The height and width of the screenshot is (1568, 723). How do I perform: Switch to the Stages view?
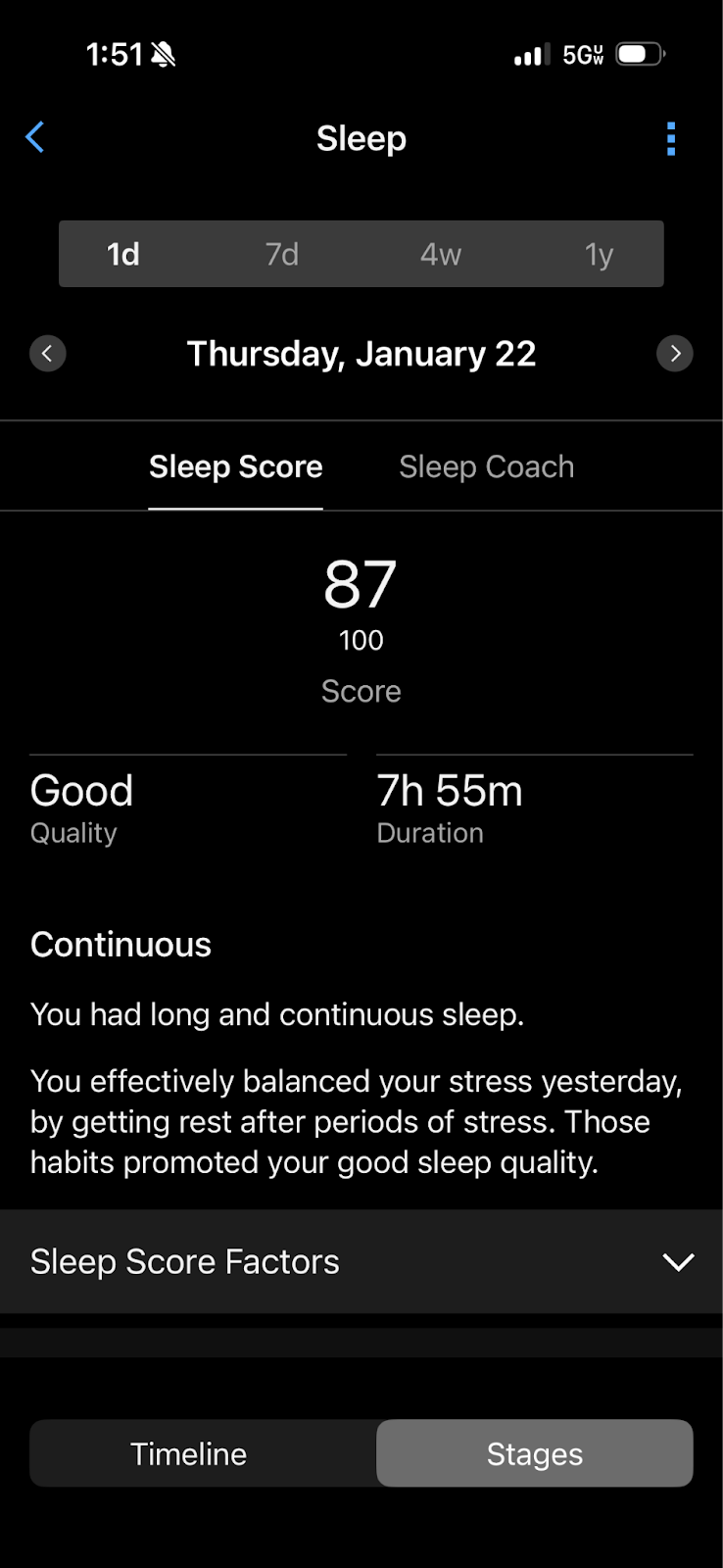point(534,1453)
